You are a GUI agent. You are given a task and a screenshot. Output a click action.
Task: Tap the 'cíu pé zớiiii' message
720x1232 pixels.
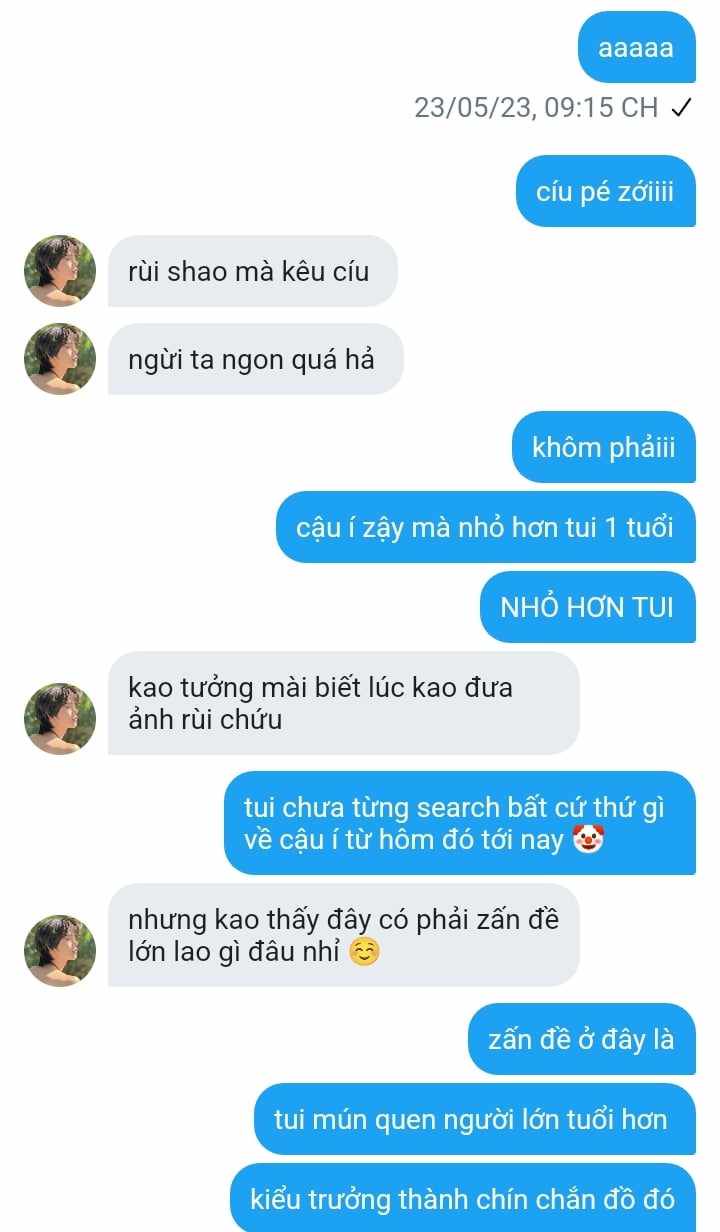[x=605, y=191]
